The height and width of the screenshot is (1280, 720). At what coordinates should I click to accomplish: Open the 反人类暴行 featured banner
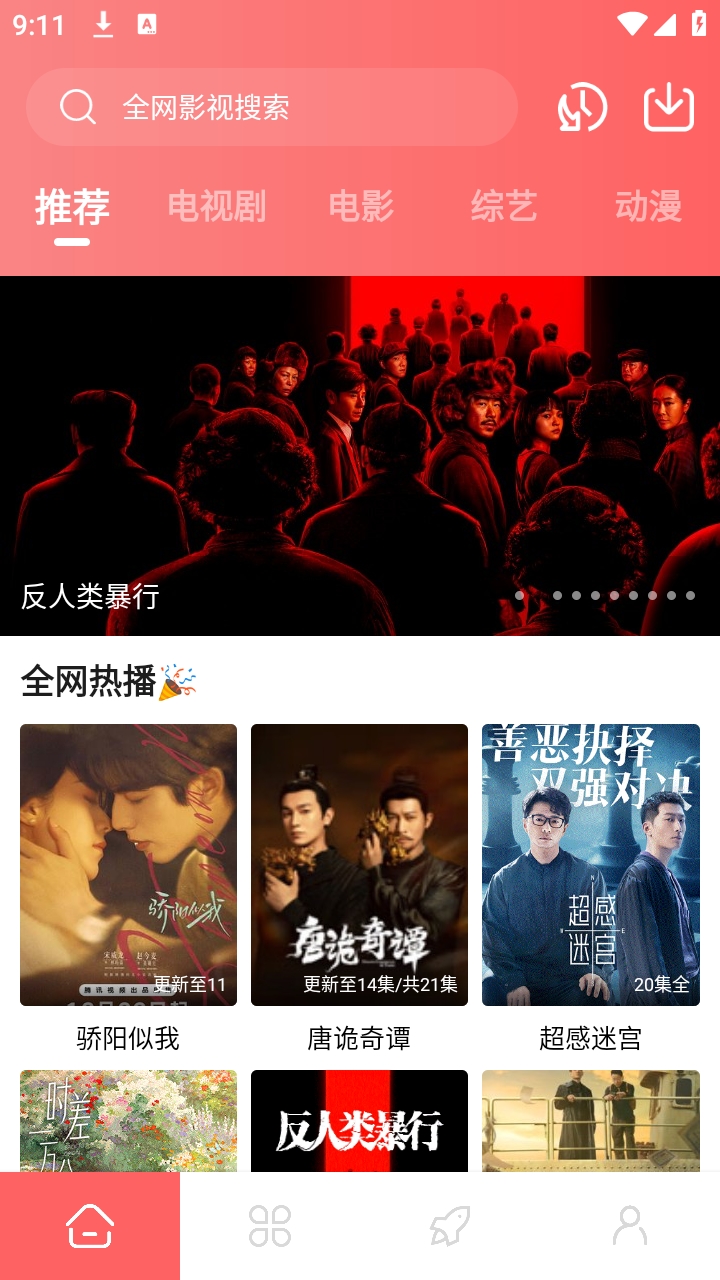(360, 455)
